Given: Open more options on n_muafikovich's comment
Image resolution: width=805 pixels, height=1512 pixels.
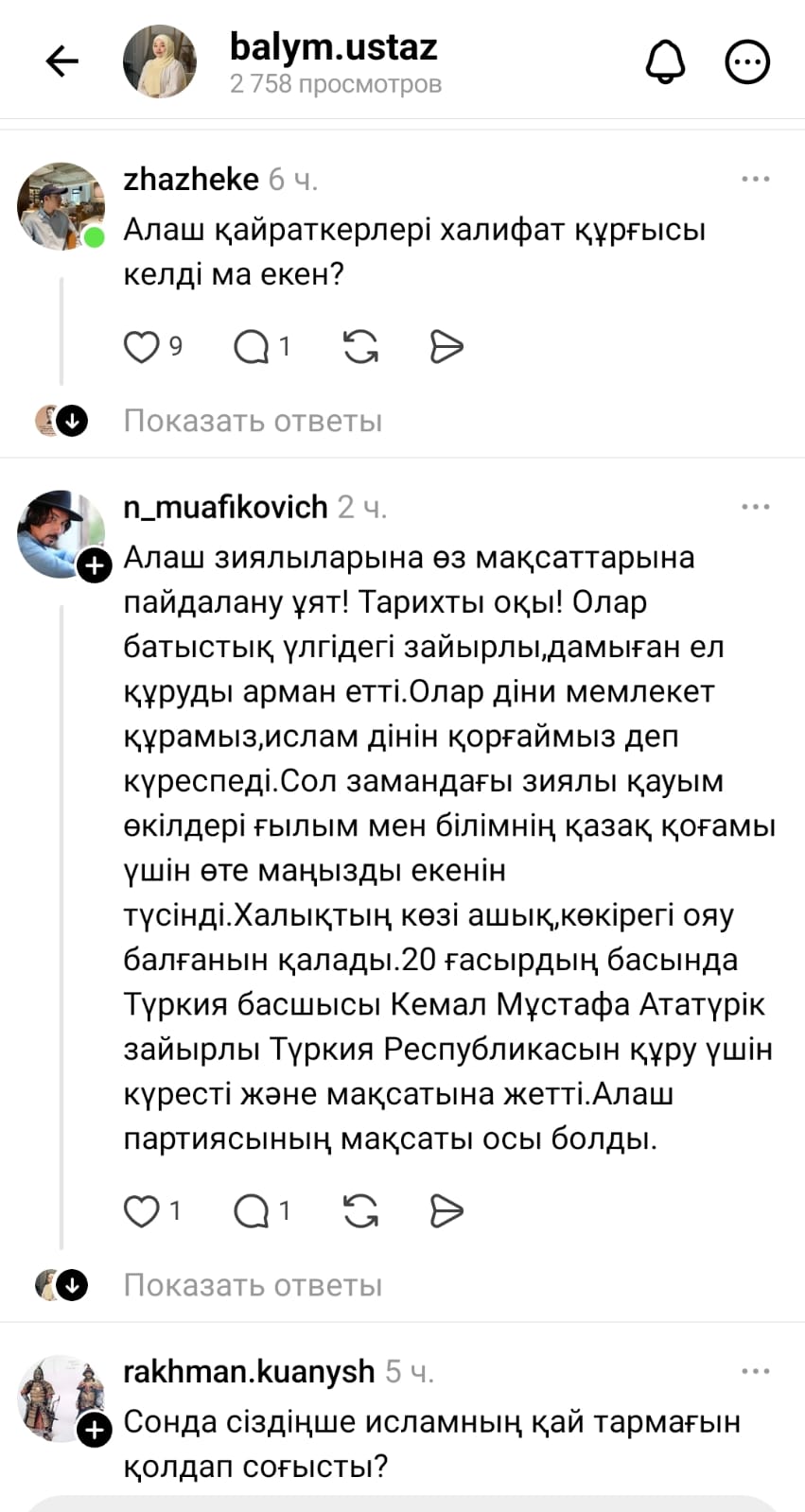Looking at the screenshot, I should [x=755, y=507].
